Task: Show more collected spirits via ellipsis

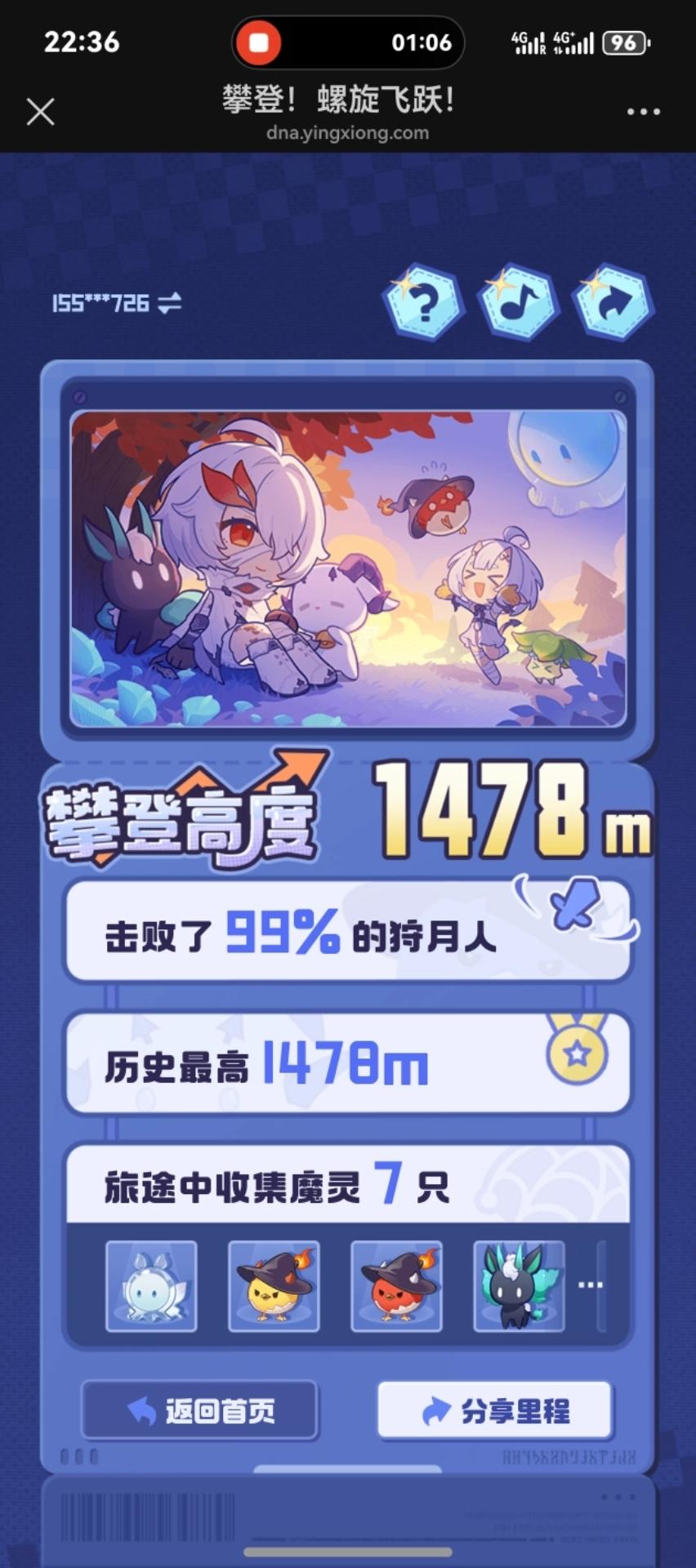Action: coord(591,1285)
